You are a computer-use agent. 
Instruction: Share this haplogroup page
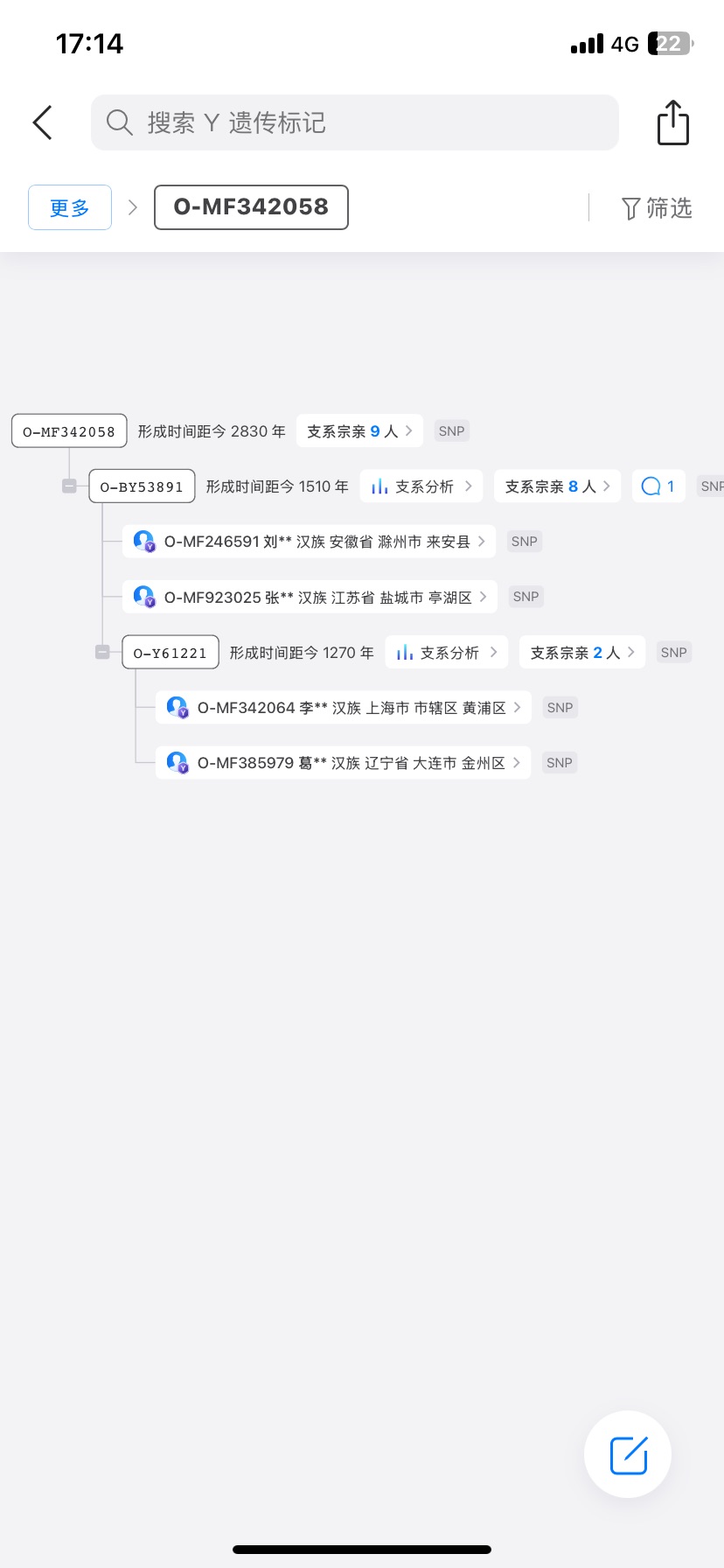(672, 122)
